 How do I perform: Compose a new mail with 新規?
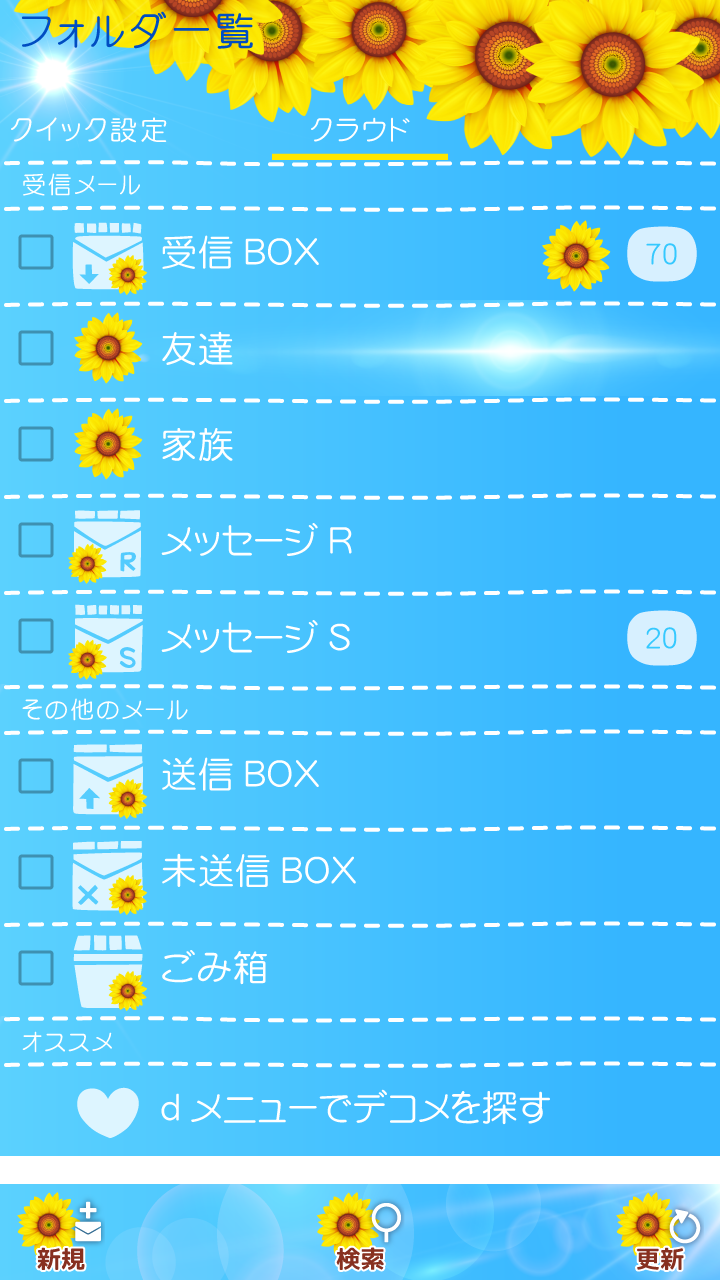pos(61,1233)
